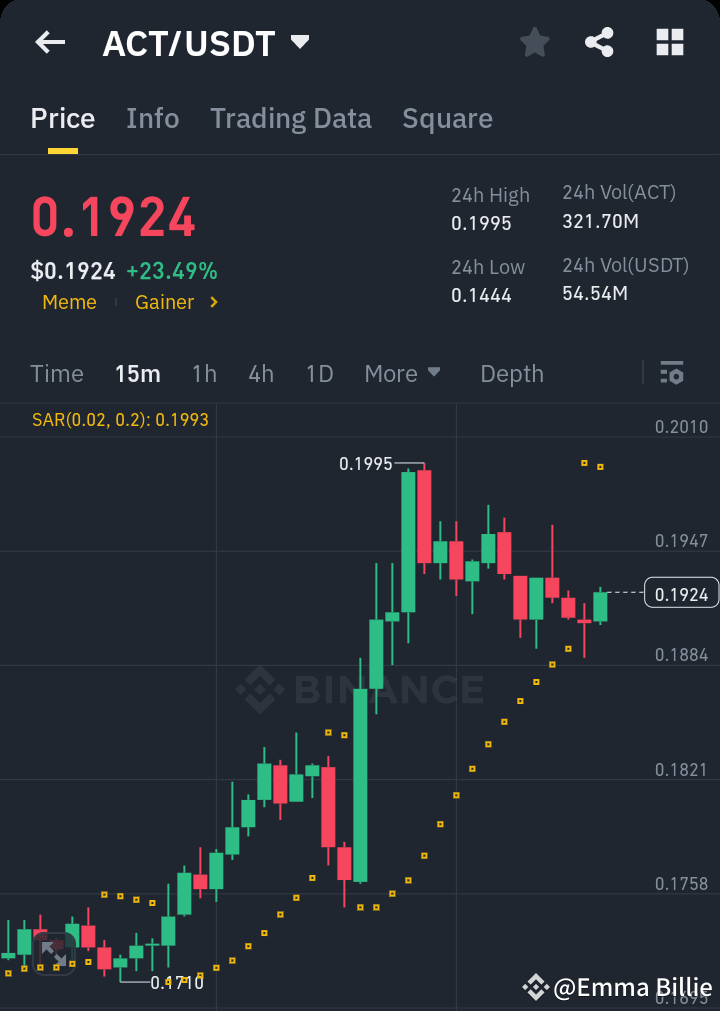Open the grid layout icon top right

tap(668, 42)
